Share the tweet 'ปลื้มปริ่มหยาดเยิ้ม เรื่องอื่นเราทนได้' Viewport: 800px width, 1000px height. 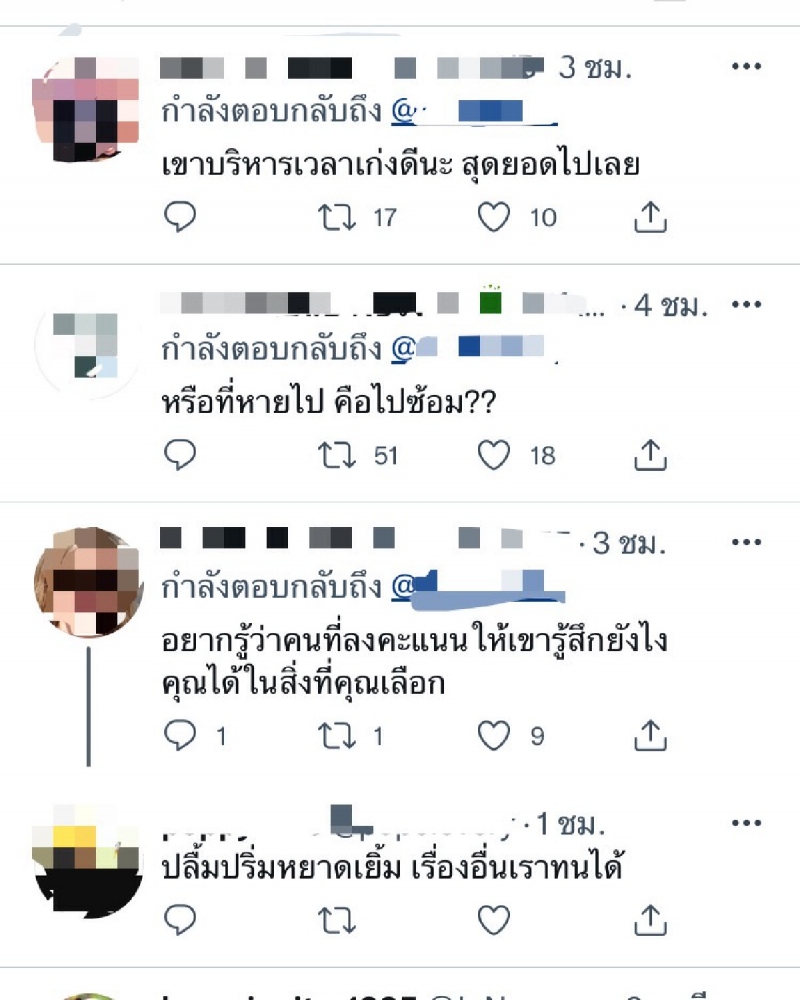[650, 918]
